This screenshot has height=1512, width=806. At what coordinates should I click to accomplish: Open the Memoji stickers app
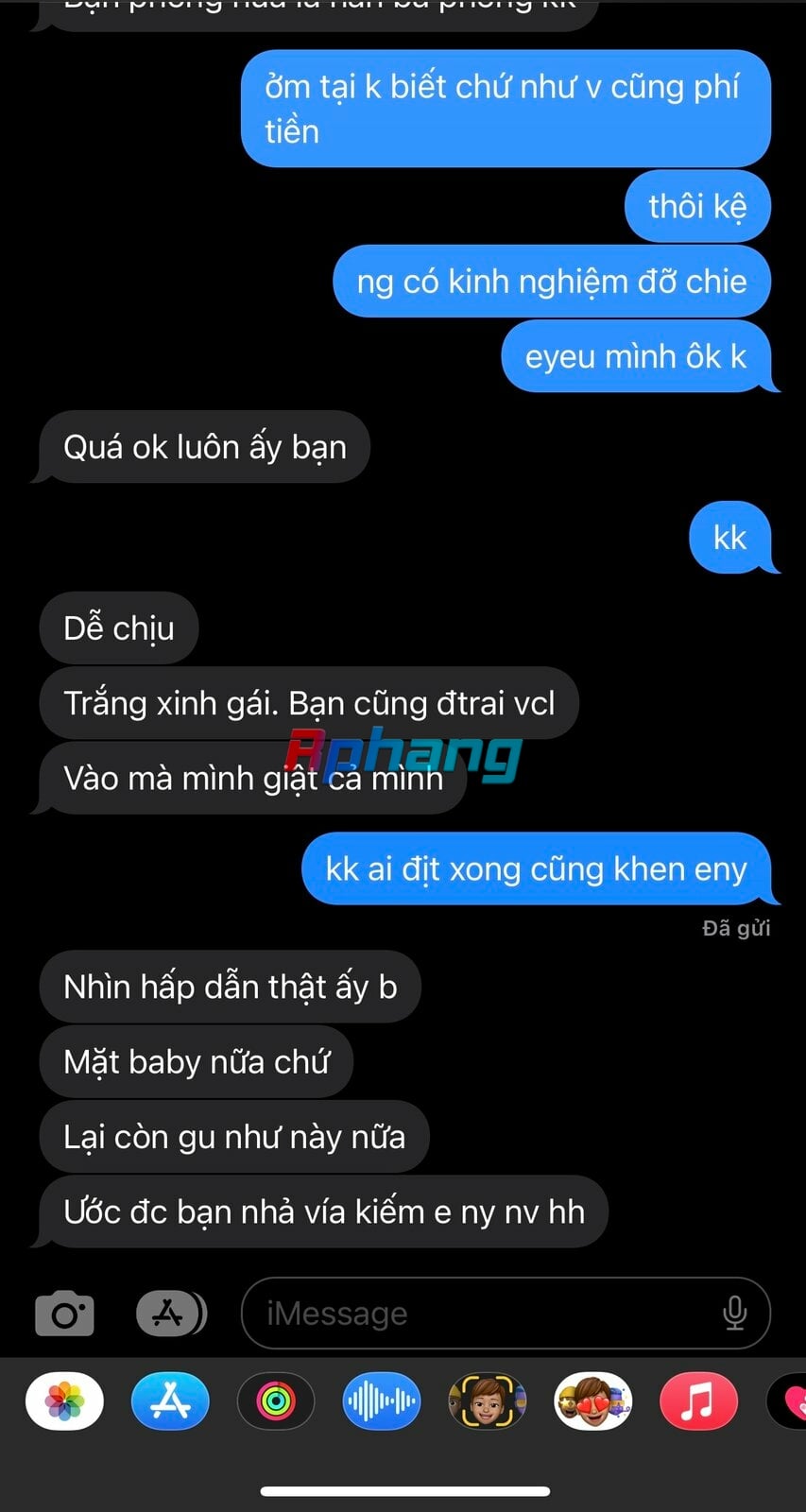point(592,1400)
